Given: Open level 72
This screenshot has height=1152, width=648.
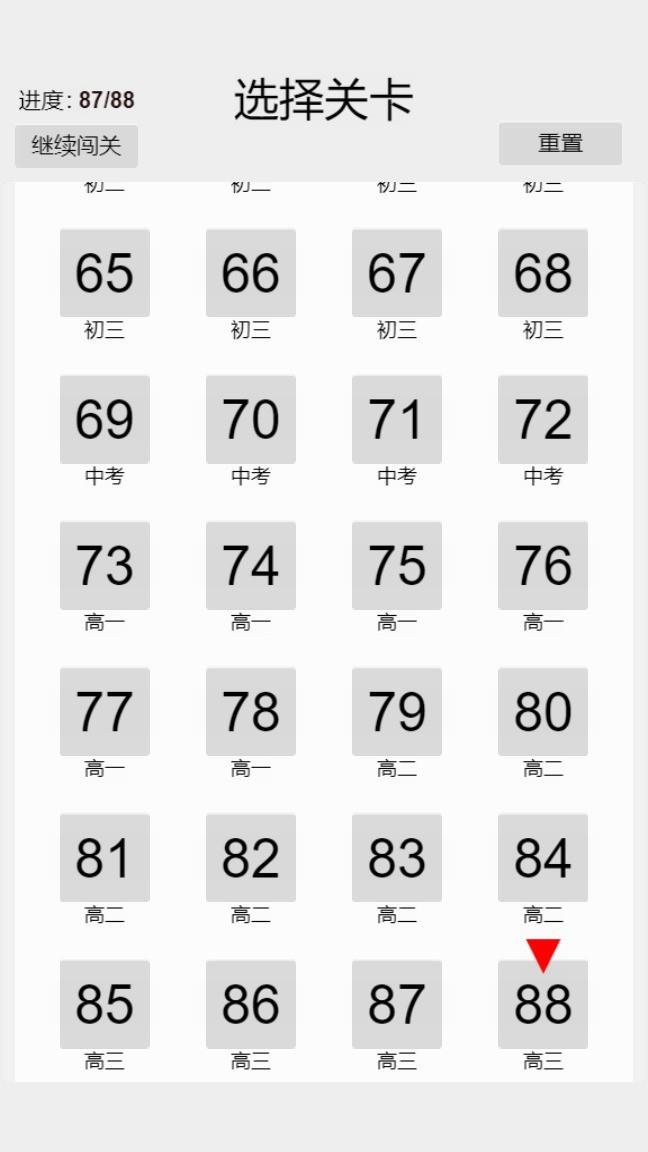Looking at the screenshot, I should click(x=543, y=419).
